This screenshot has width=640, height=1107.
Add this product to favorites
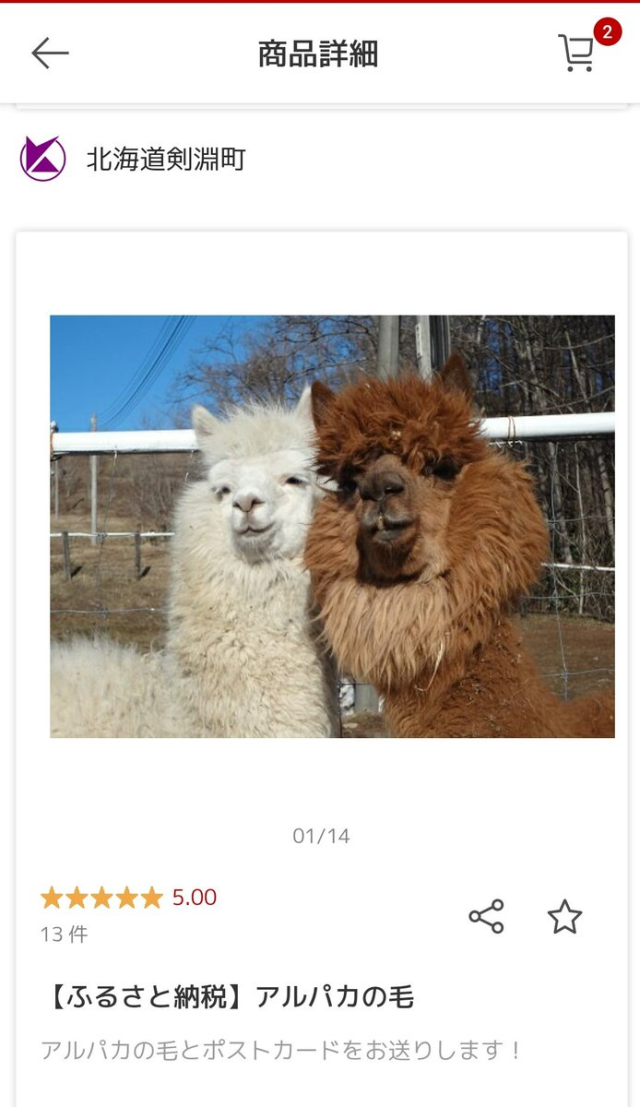point(564,916)
